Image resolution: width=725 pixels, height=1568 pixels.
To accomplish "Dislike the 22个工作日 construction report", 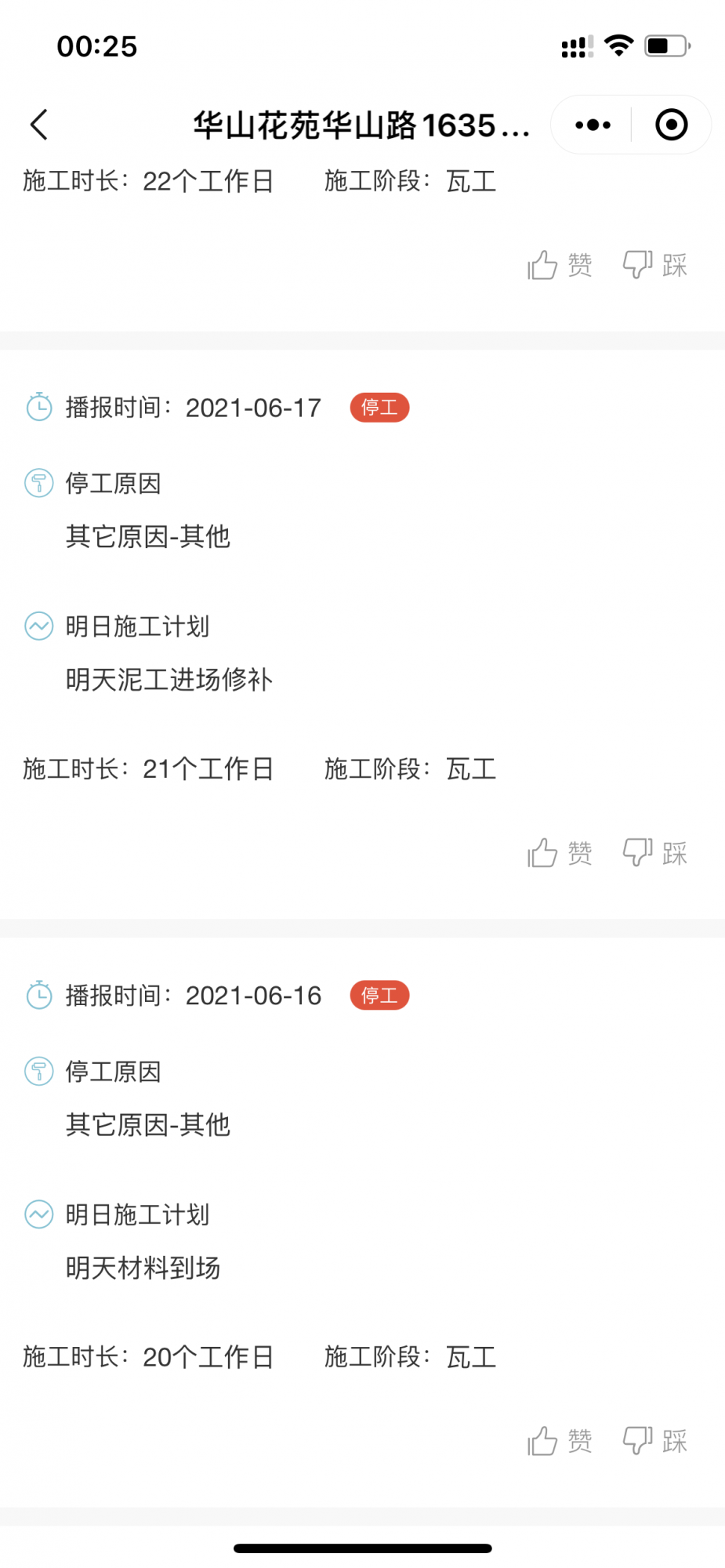I will click(655, 265).
